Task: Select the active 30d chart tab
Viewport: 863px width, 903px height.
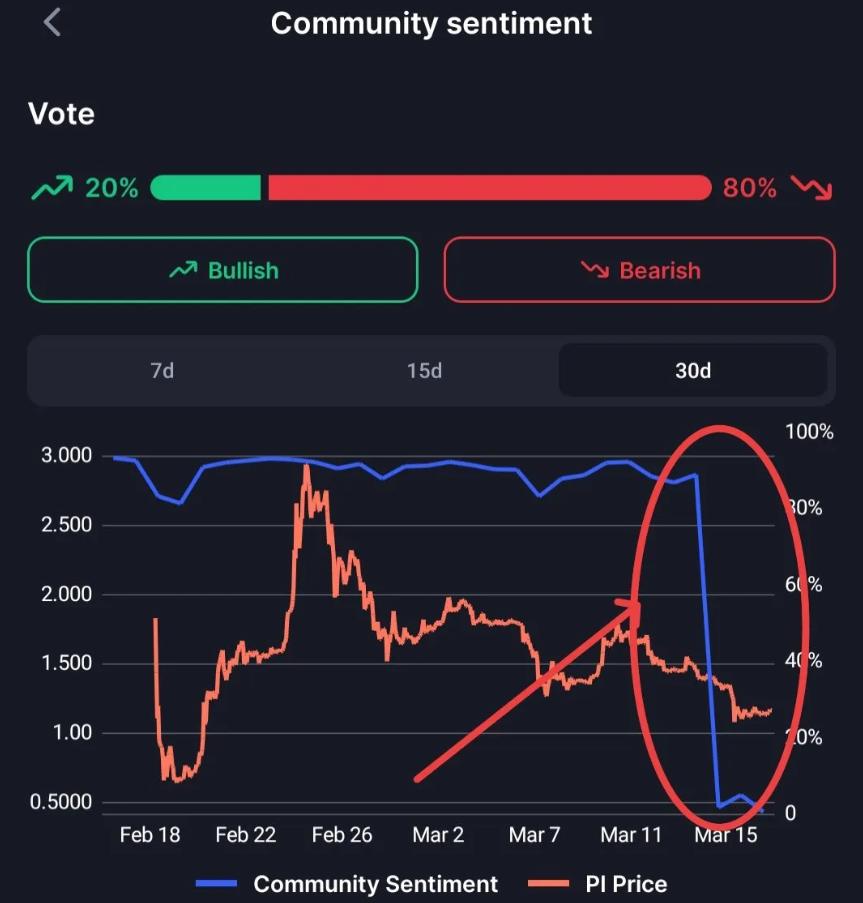Action: (x=692, y=370)
